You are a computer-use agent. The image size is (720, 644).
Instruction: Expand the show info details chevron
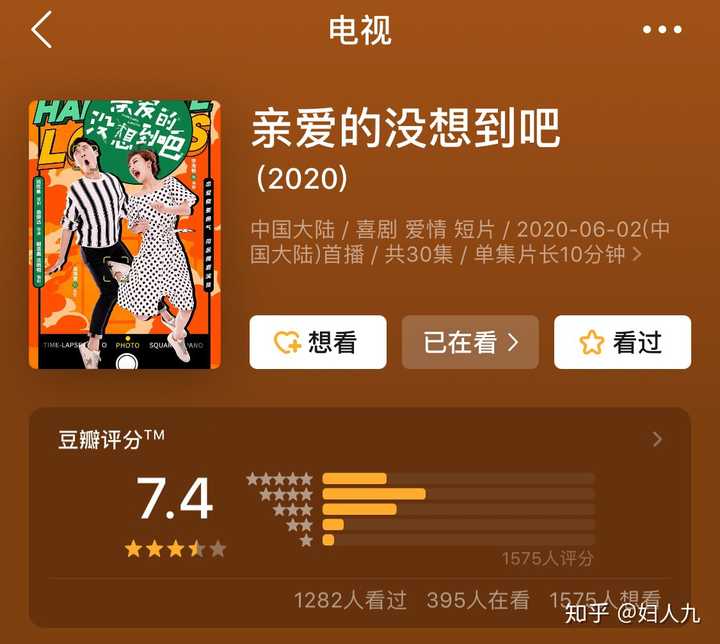[x=638, y=255]
